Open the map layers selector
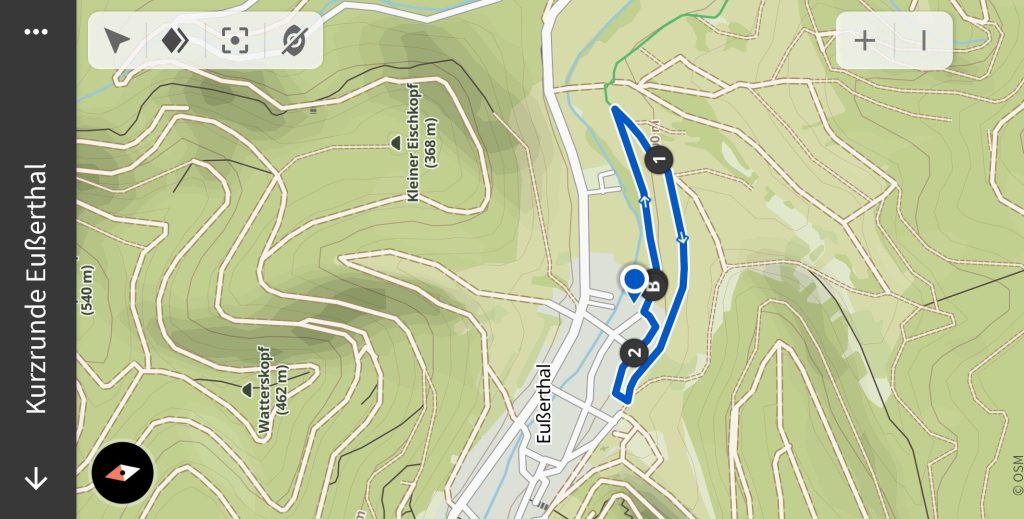Screen dimensions: 1024x519 click(x=175, y=41)
